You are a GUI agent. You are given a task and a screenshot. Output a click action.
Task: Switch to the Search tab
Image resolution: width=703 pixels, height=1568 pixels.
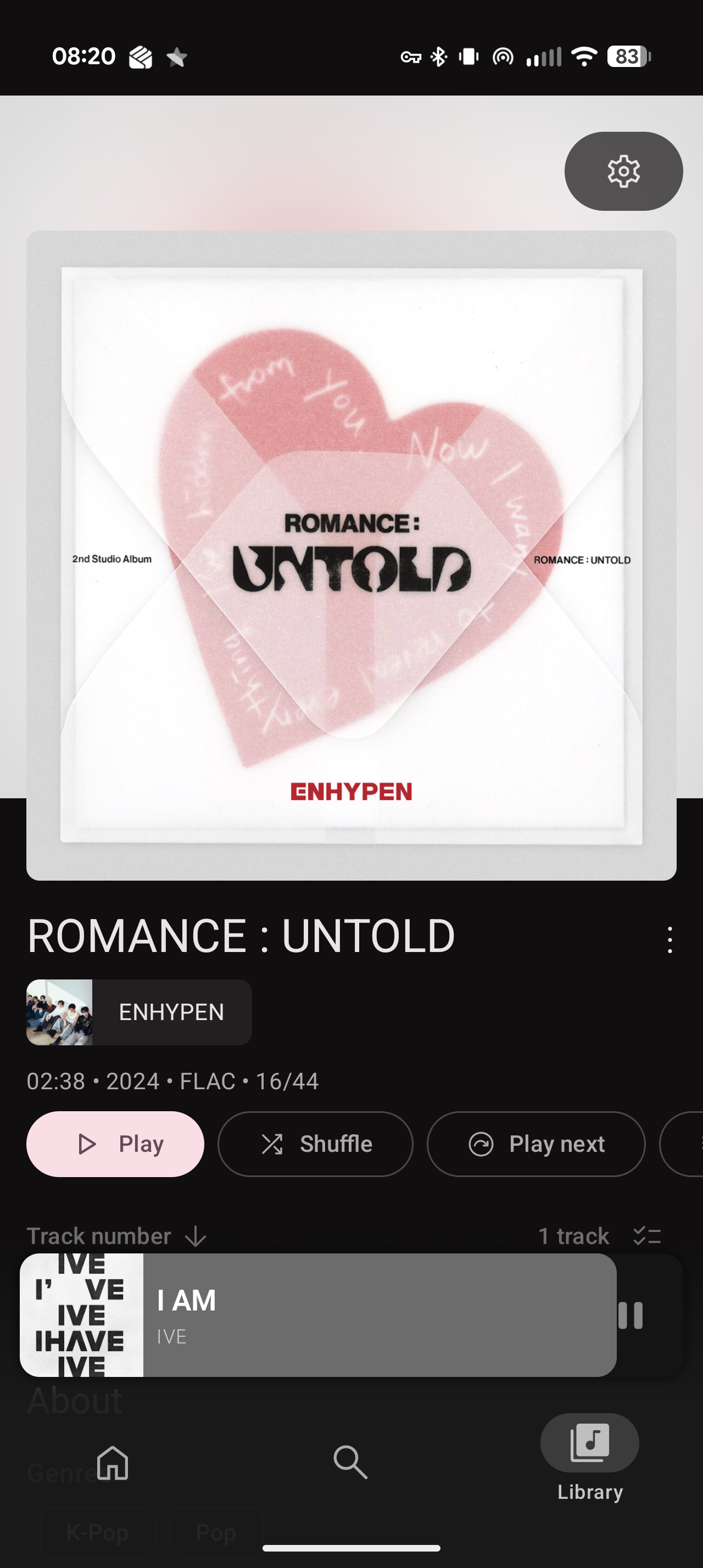pos(350,1462)
